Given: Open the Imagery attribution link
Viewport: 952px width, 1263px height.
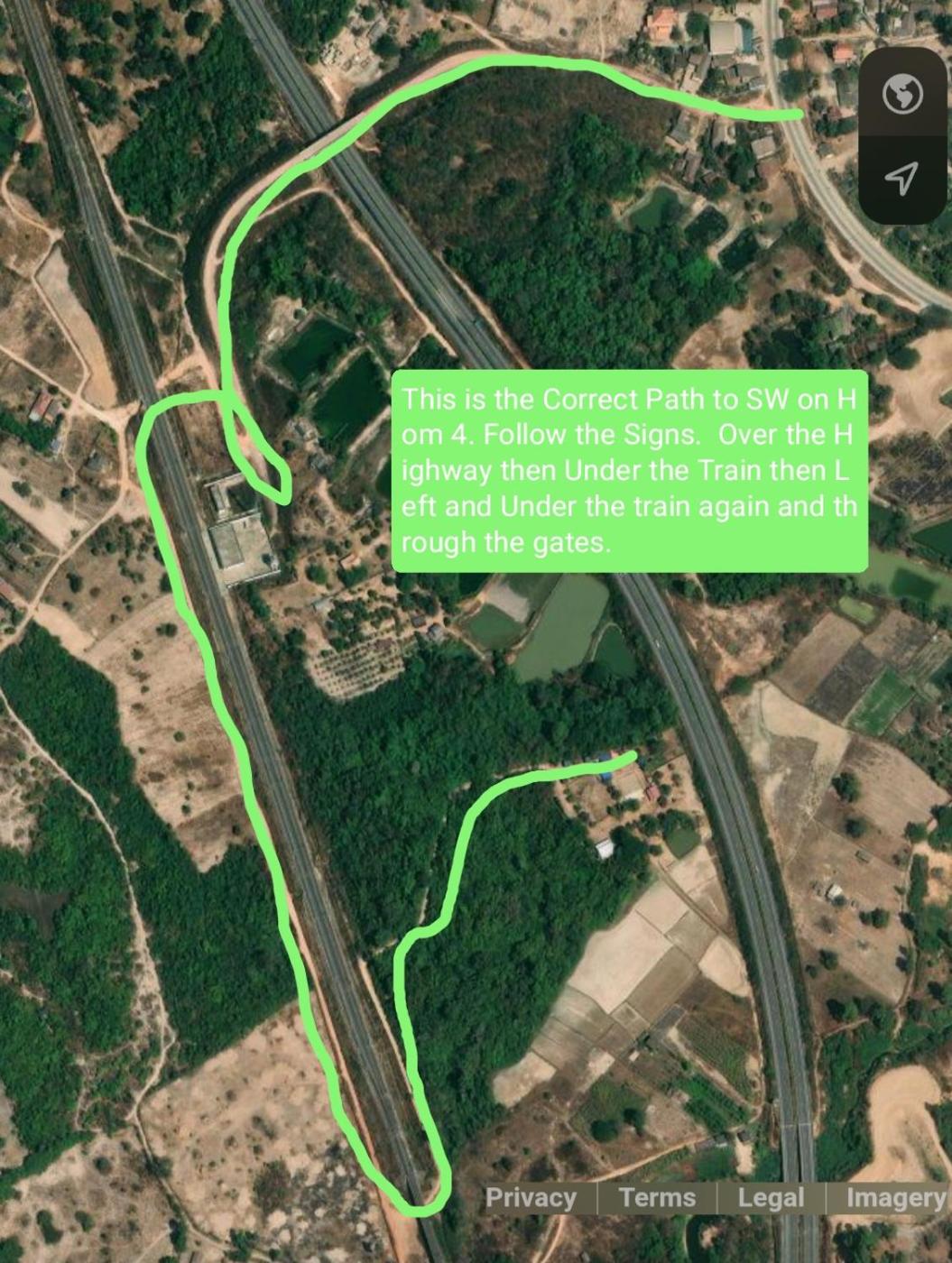Looking at the screenshot, I should coord(895,1198).
